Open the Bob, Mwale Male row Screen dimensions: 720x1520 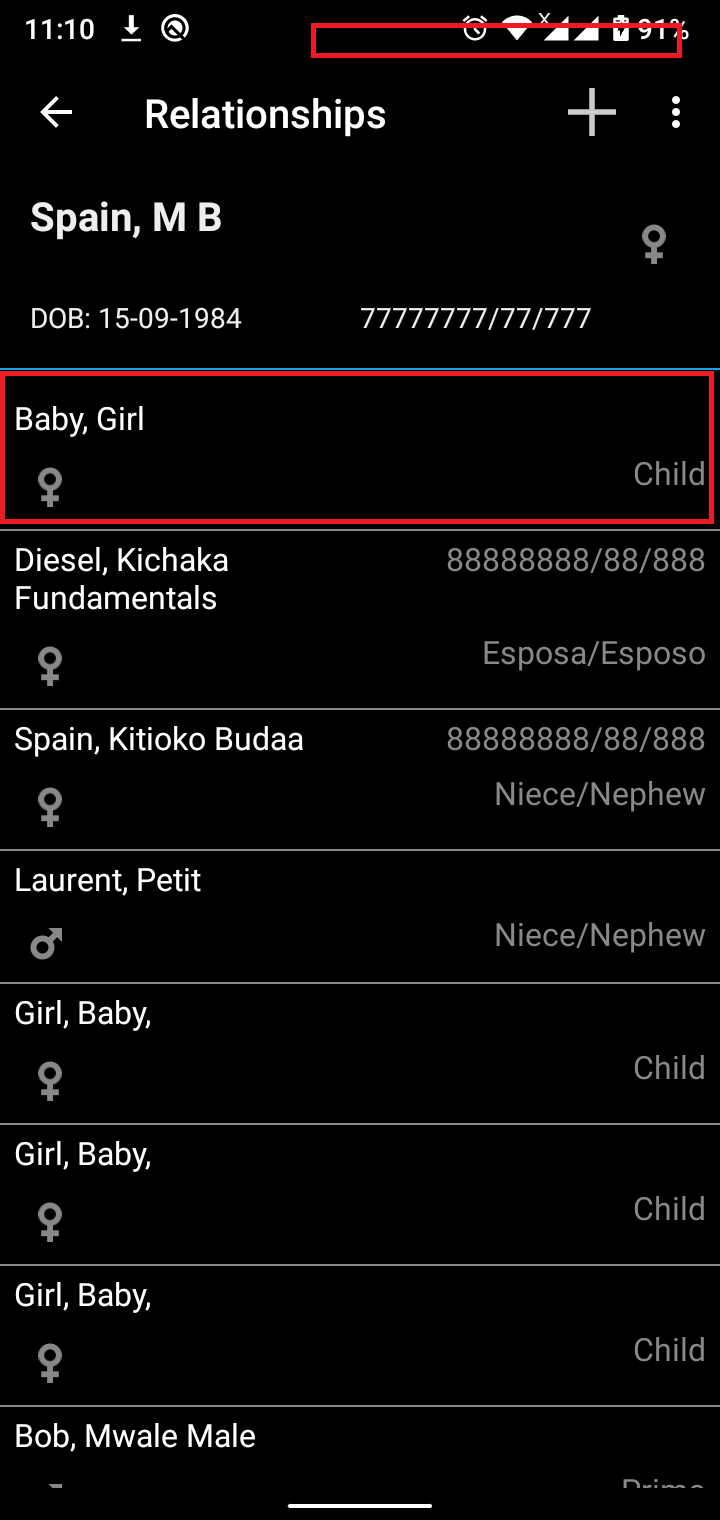(x=360, y=1450)
